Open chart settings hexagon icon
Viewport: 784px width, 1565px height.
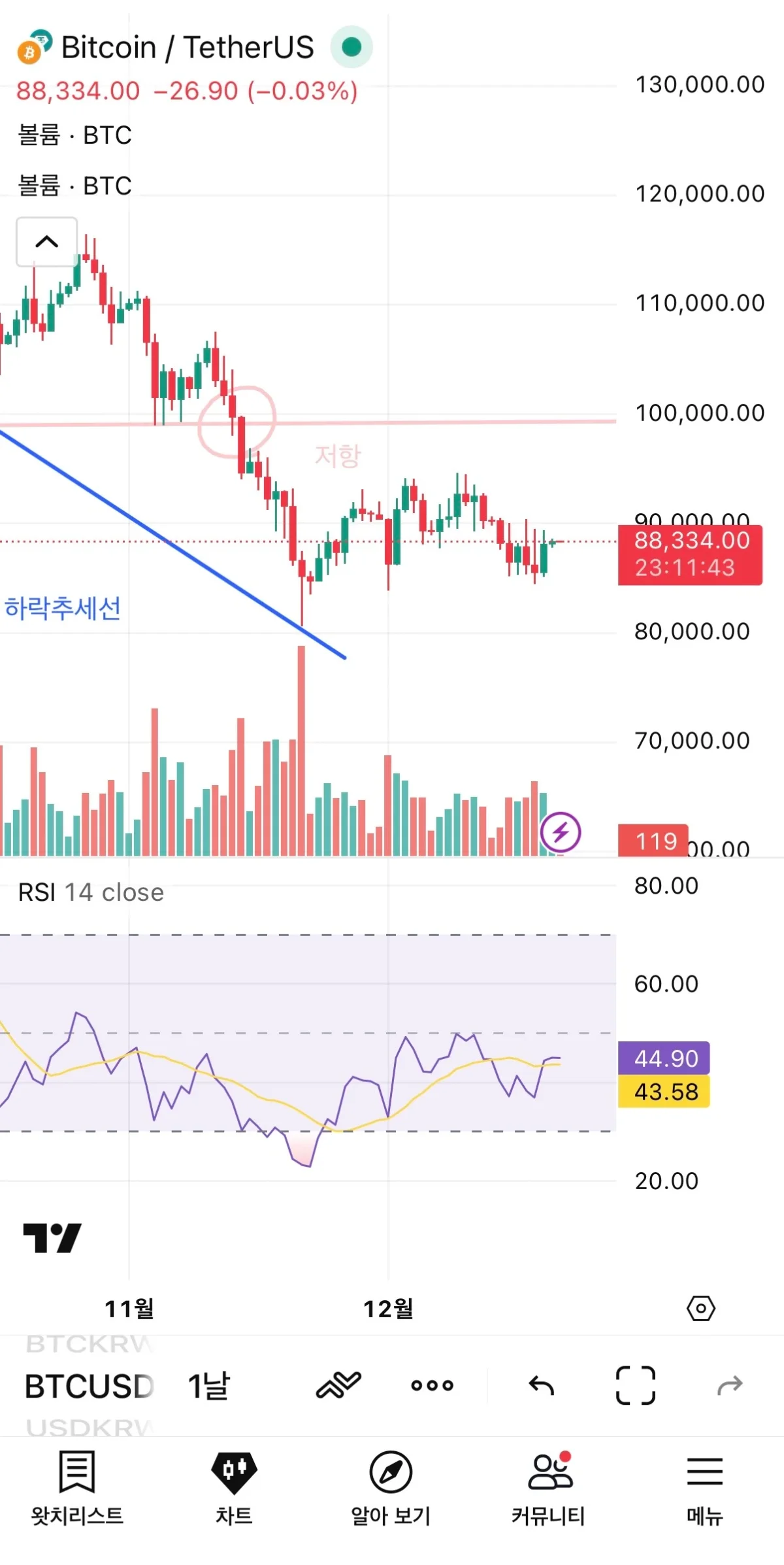[x=700, y=1308]
